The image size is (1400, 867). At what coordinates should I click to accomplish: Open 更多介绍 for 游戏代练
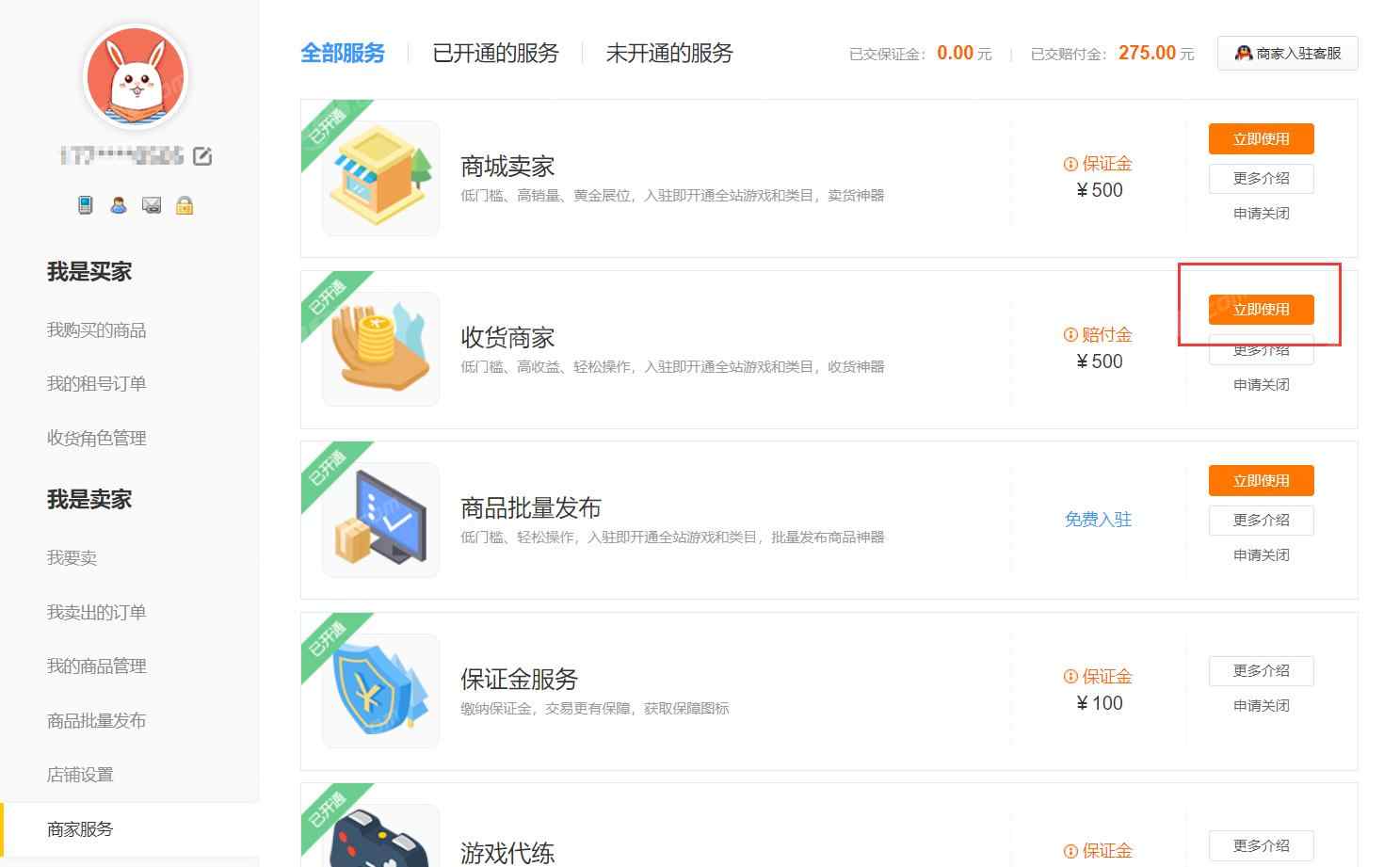tap(1261, 845)
